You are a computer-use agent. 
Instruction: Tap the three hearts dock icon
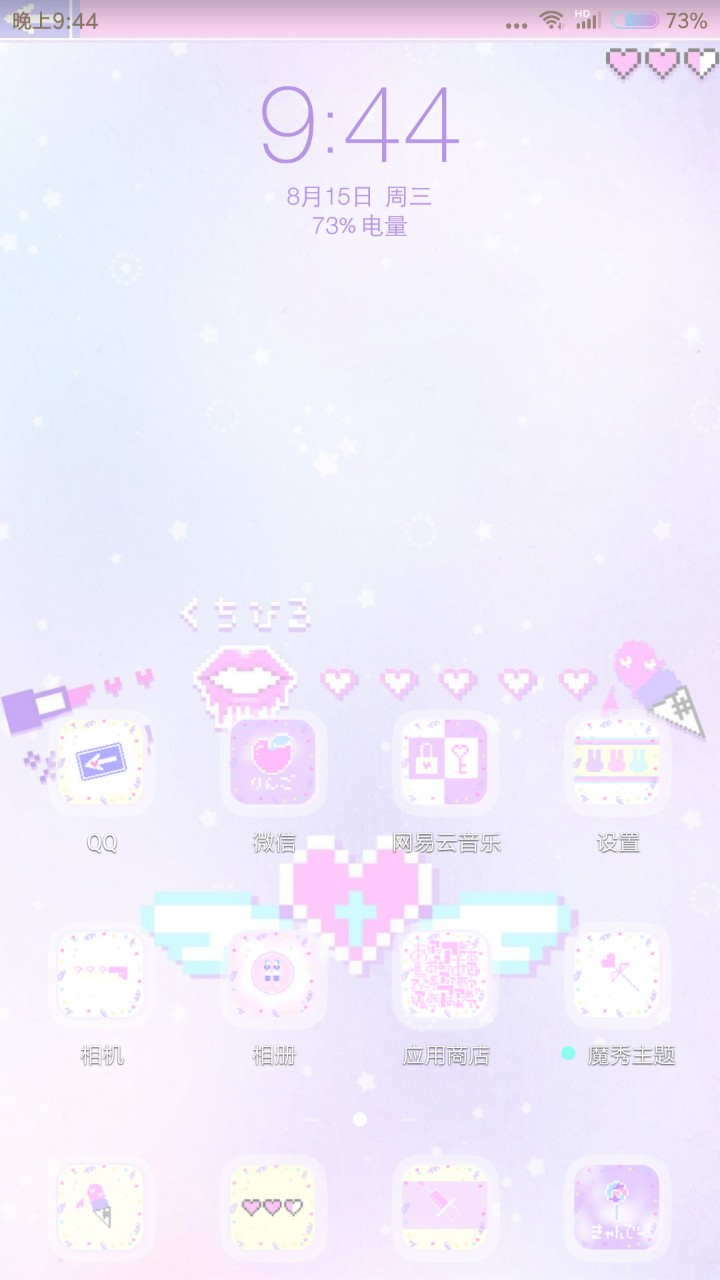point(273,1207)
